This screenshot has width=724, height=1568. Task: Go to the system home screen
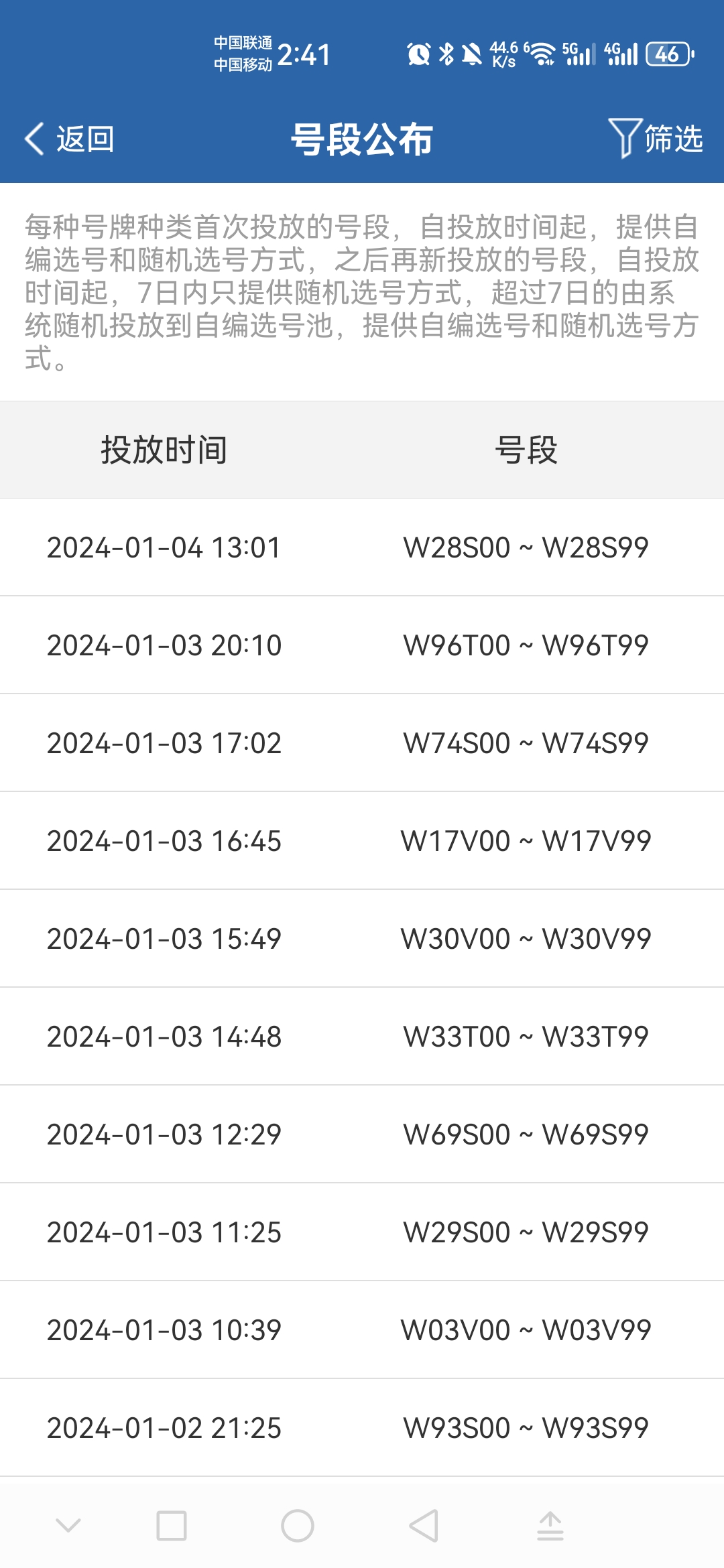click(298, 1526)
